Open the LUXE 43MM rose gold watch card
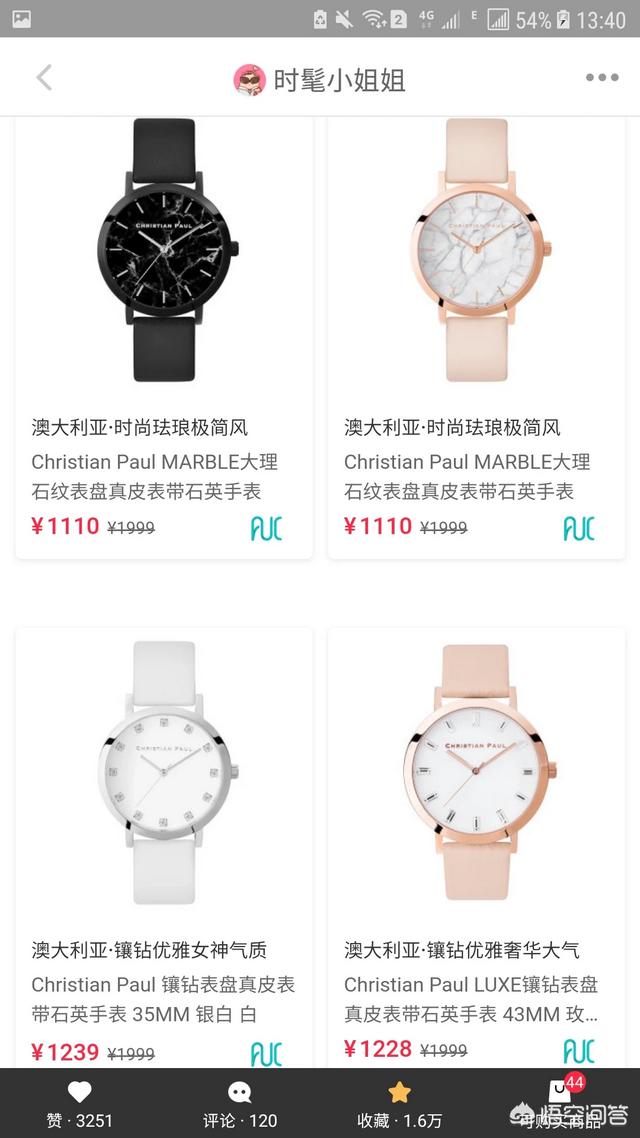 (476, 850)
